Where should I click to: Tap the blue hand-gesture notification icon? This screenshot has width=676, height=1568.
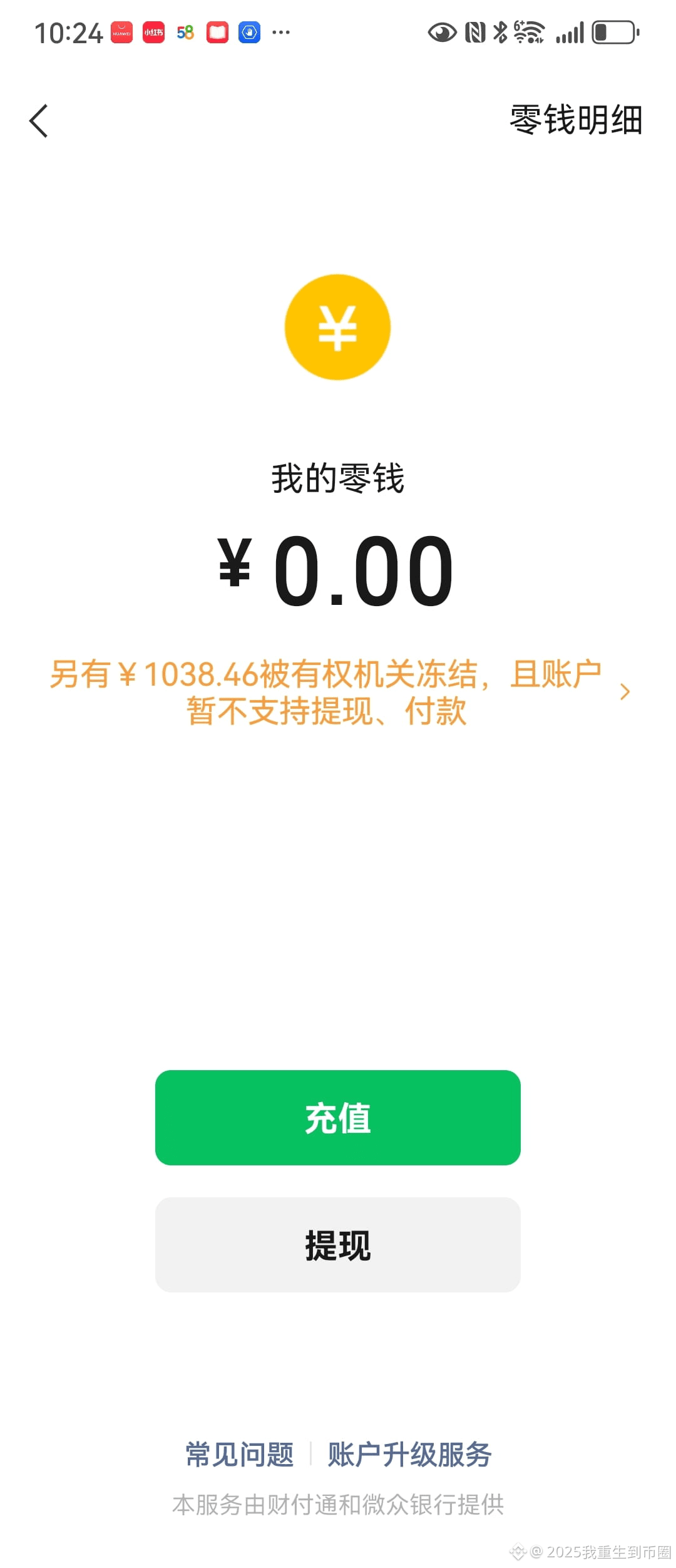[x=249, y=32]
